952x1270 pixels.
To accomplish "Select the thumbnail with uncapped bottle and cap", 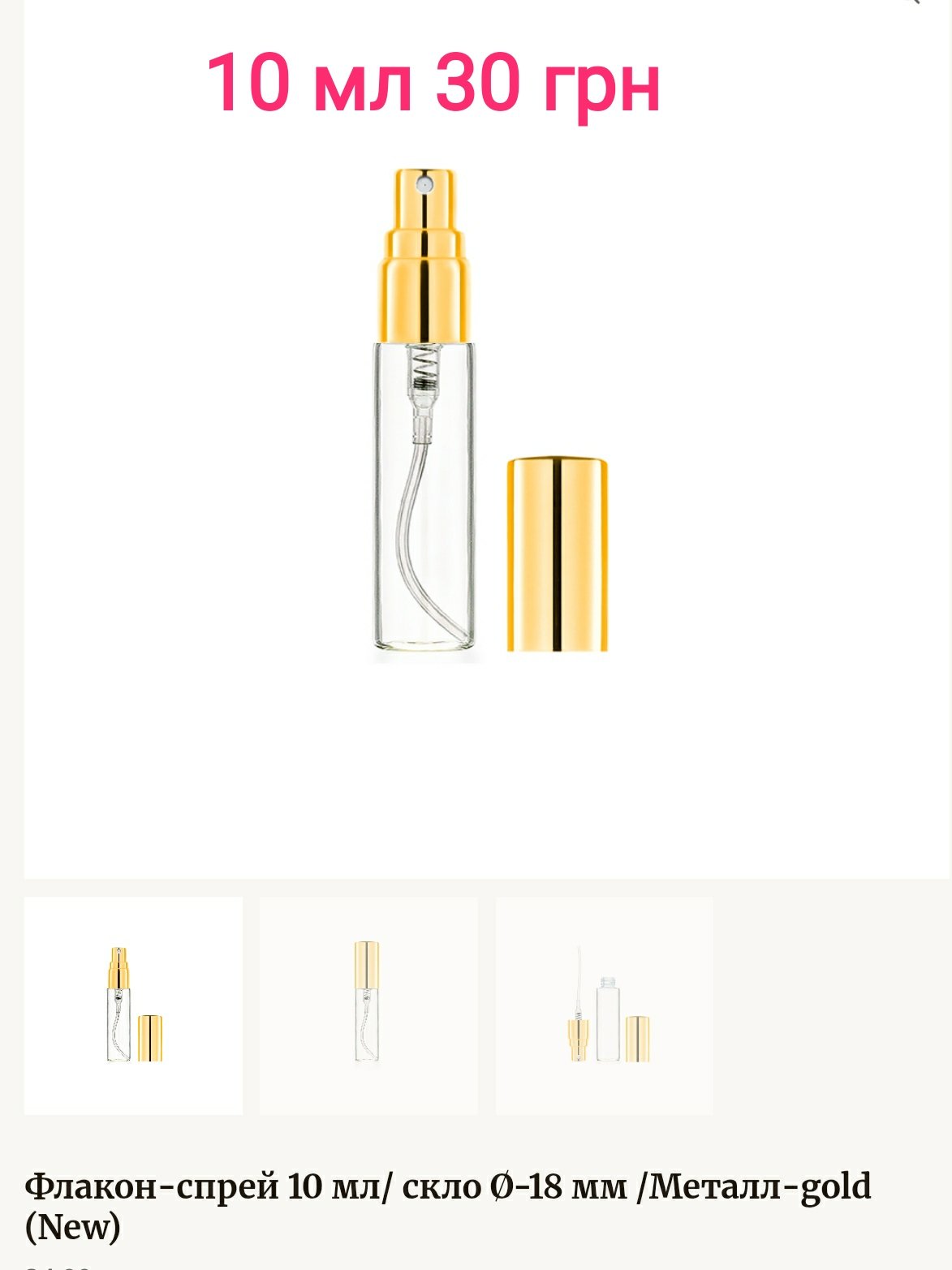I will 133,1005.
